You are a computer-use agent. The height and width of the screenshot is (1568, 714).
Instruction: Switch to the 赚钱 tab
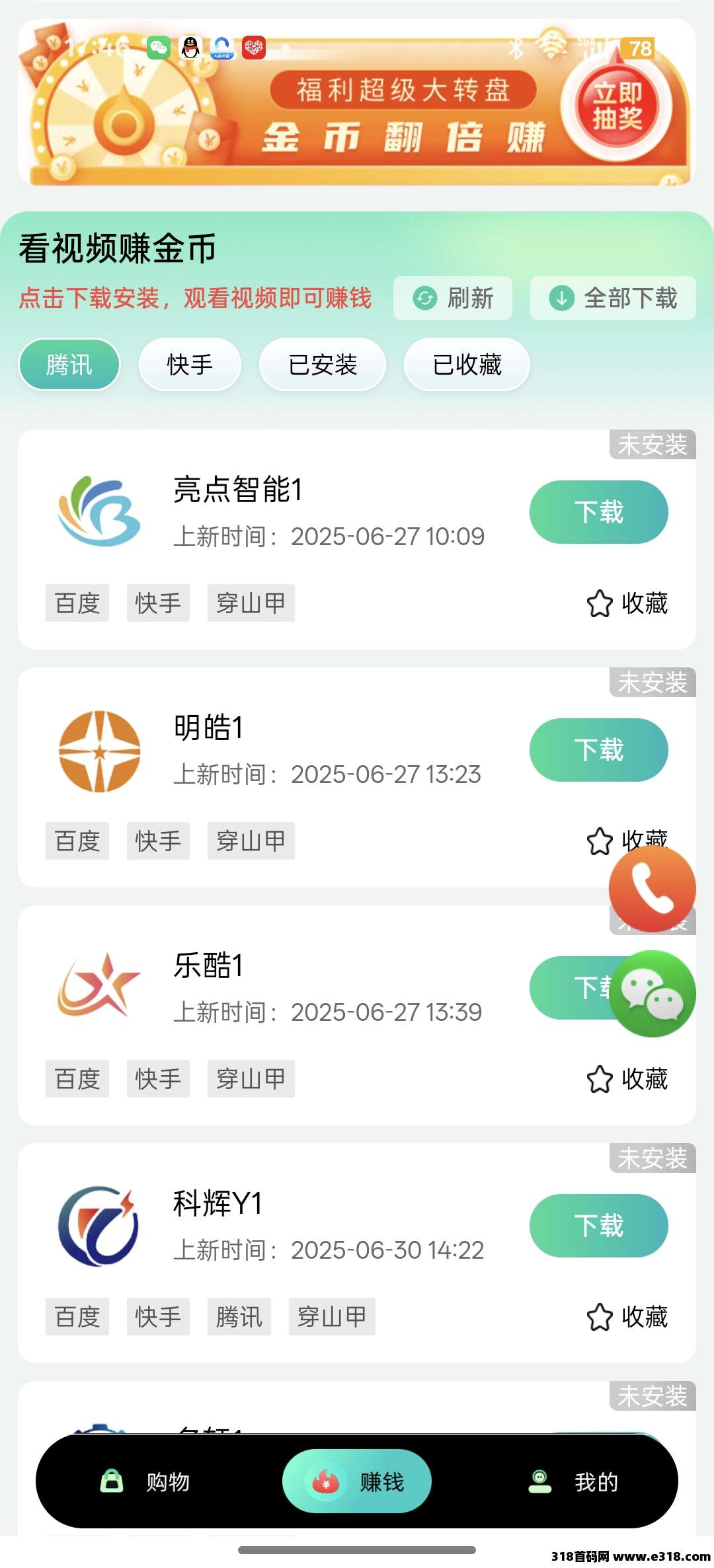(x=357, y=1482)
